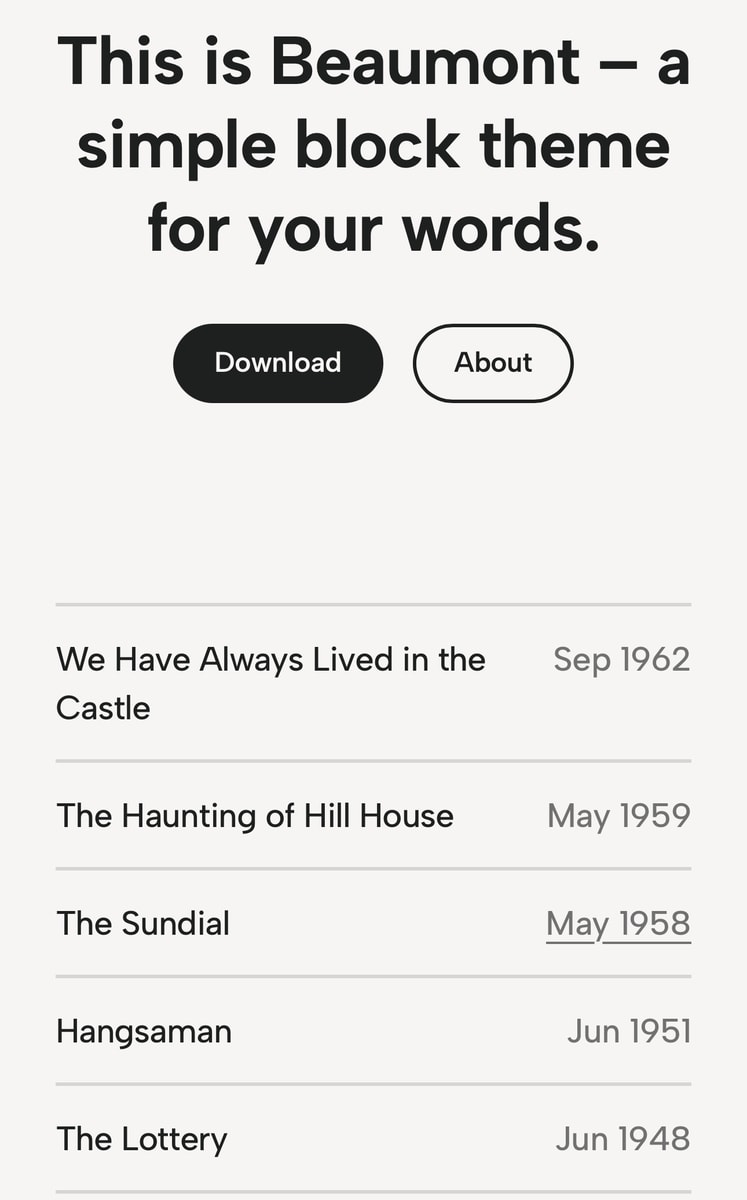747x1200 pixels.
Task: Tap the Jun 1948 date link
Action: [623, 1139]
